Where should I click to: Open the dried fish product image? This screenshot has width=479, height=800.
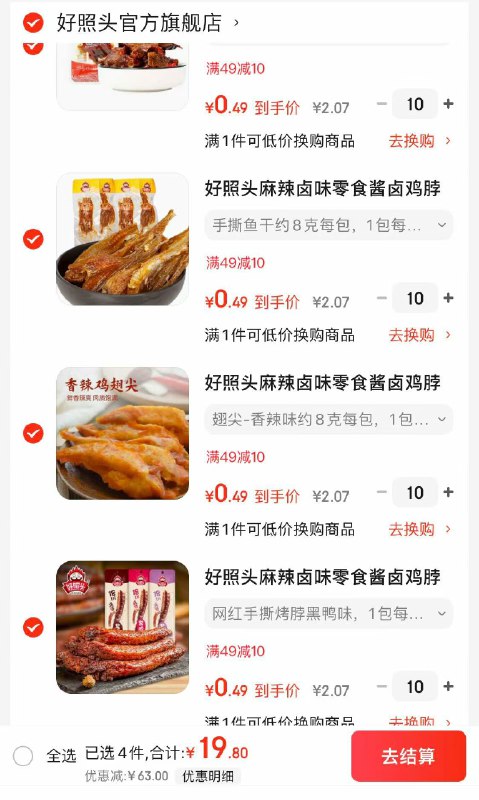tap(122, 239)
